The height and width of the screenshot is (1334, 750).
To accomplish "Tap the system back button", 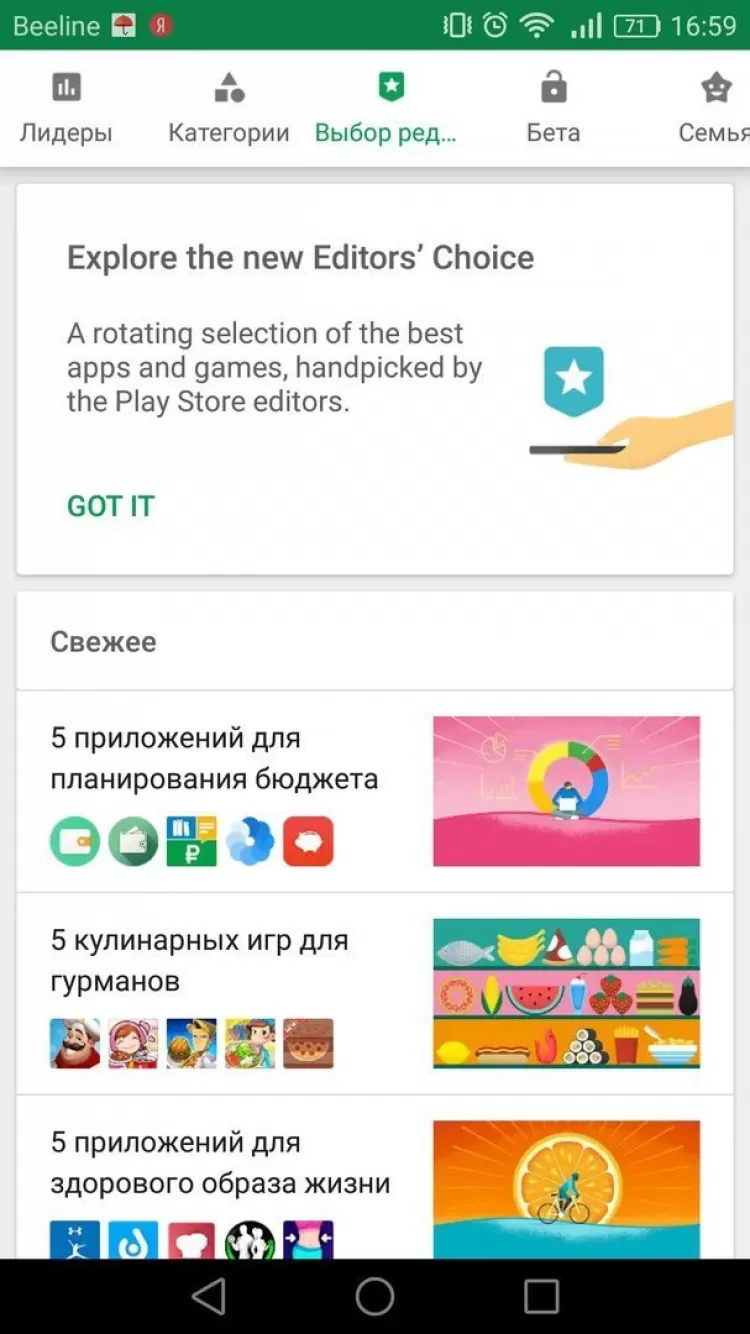I will pos(208,1296).
